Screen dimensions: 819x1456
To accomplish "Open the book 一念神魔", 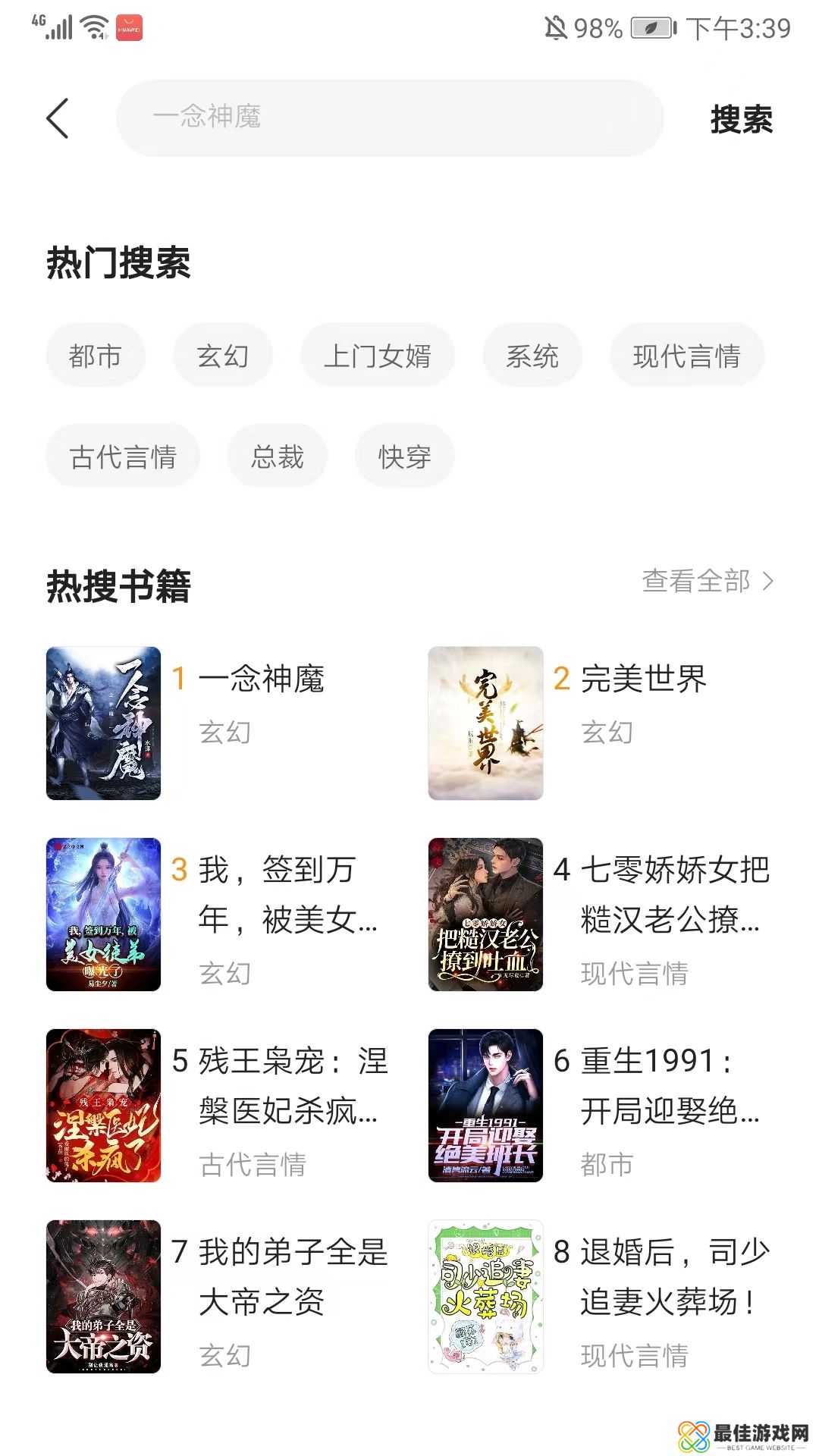I will [261, 679].
